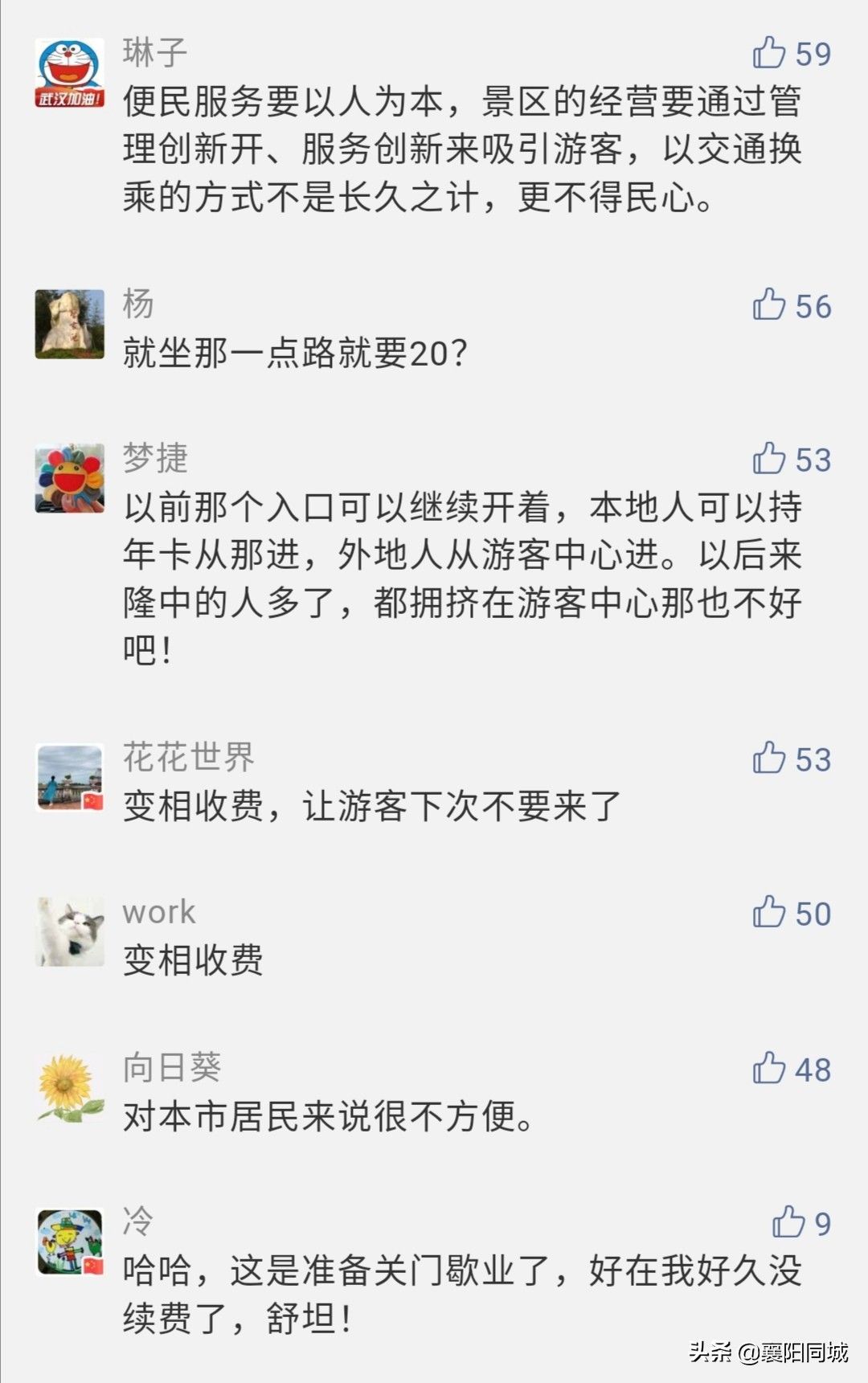The width and height of the screenshot is (868, 1383).
Task: Give a like to 冷's comment
Action: click(x=788, y=1223)
